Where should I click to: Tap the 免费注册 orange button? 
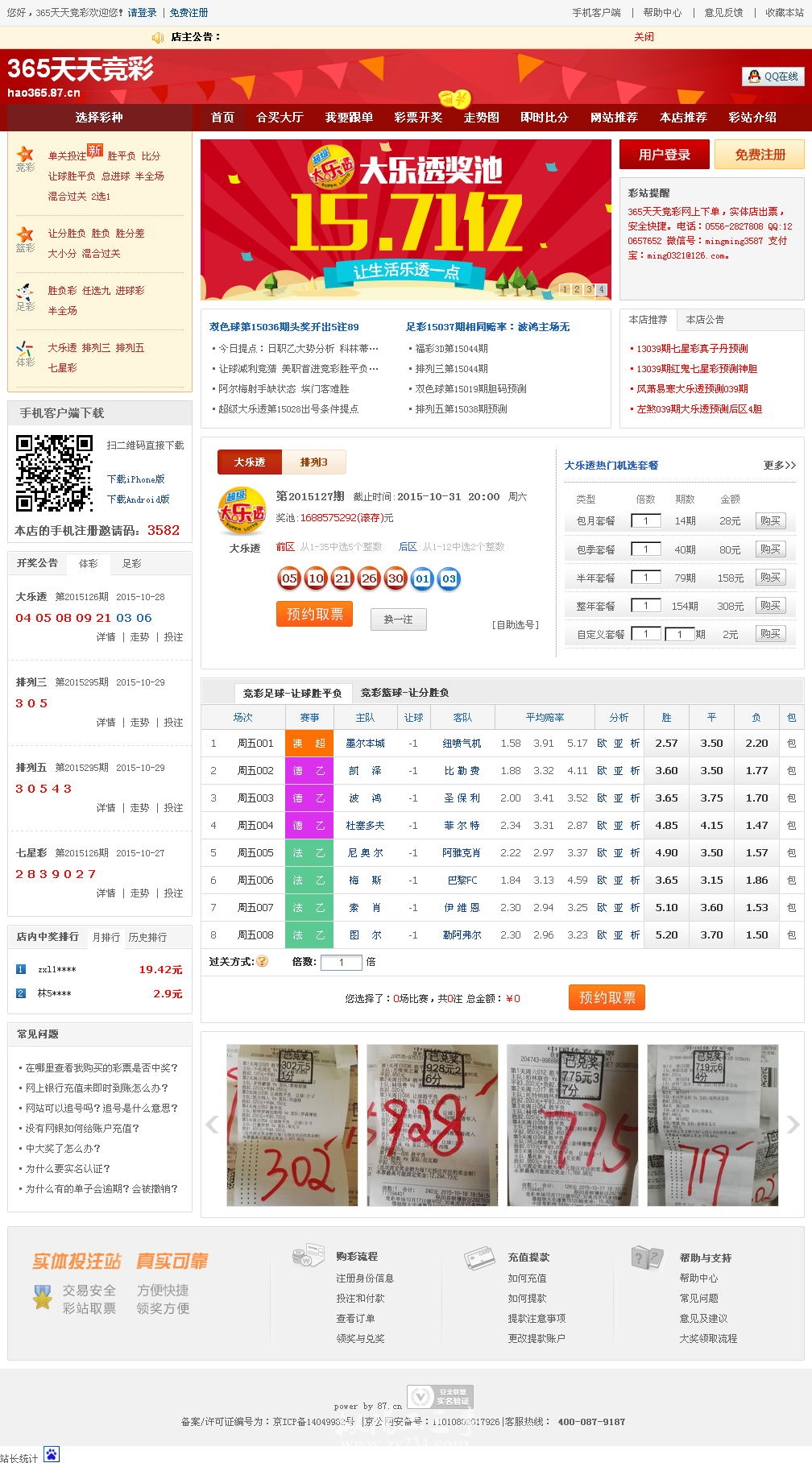tap(759, 155)
